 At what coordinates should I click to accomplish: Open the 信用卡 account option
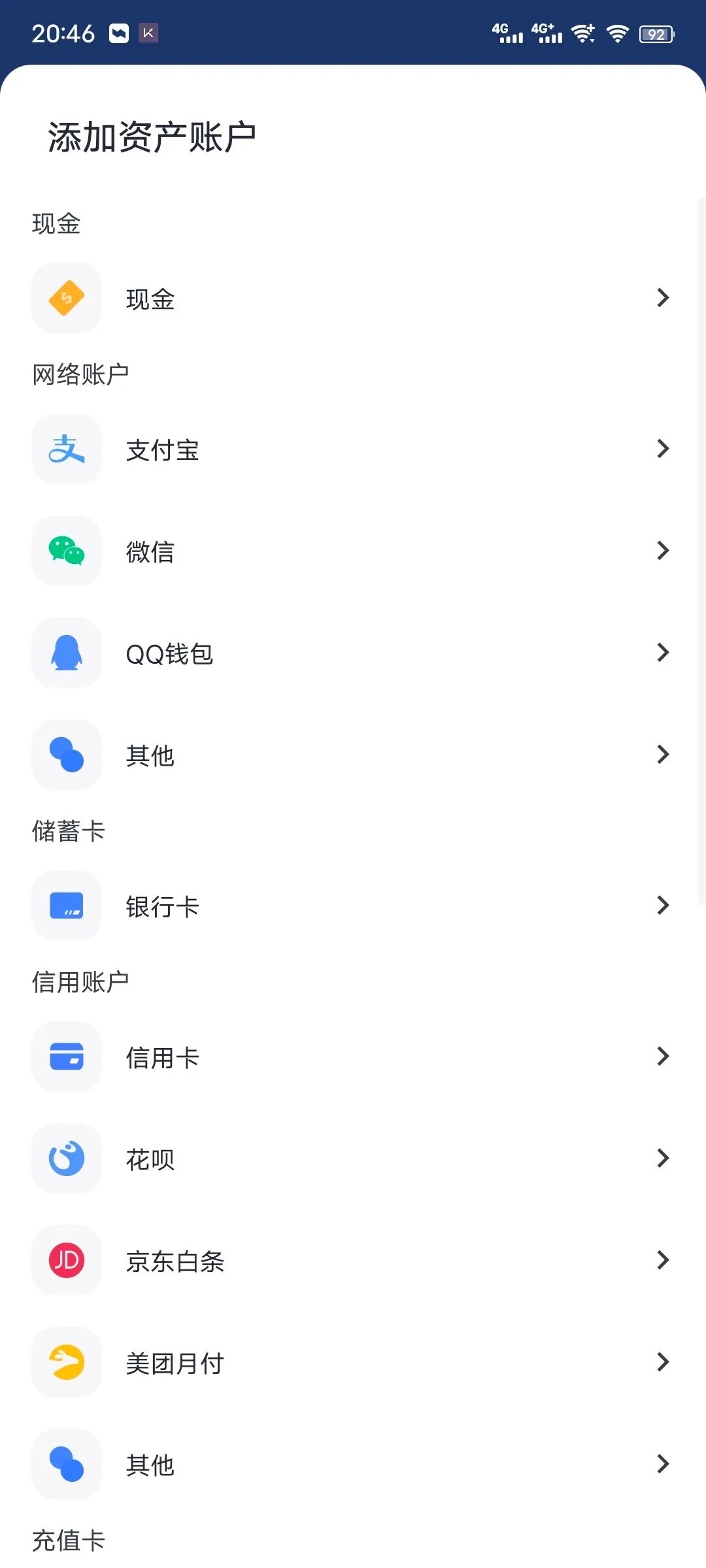point(353,1056)
